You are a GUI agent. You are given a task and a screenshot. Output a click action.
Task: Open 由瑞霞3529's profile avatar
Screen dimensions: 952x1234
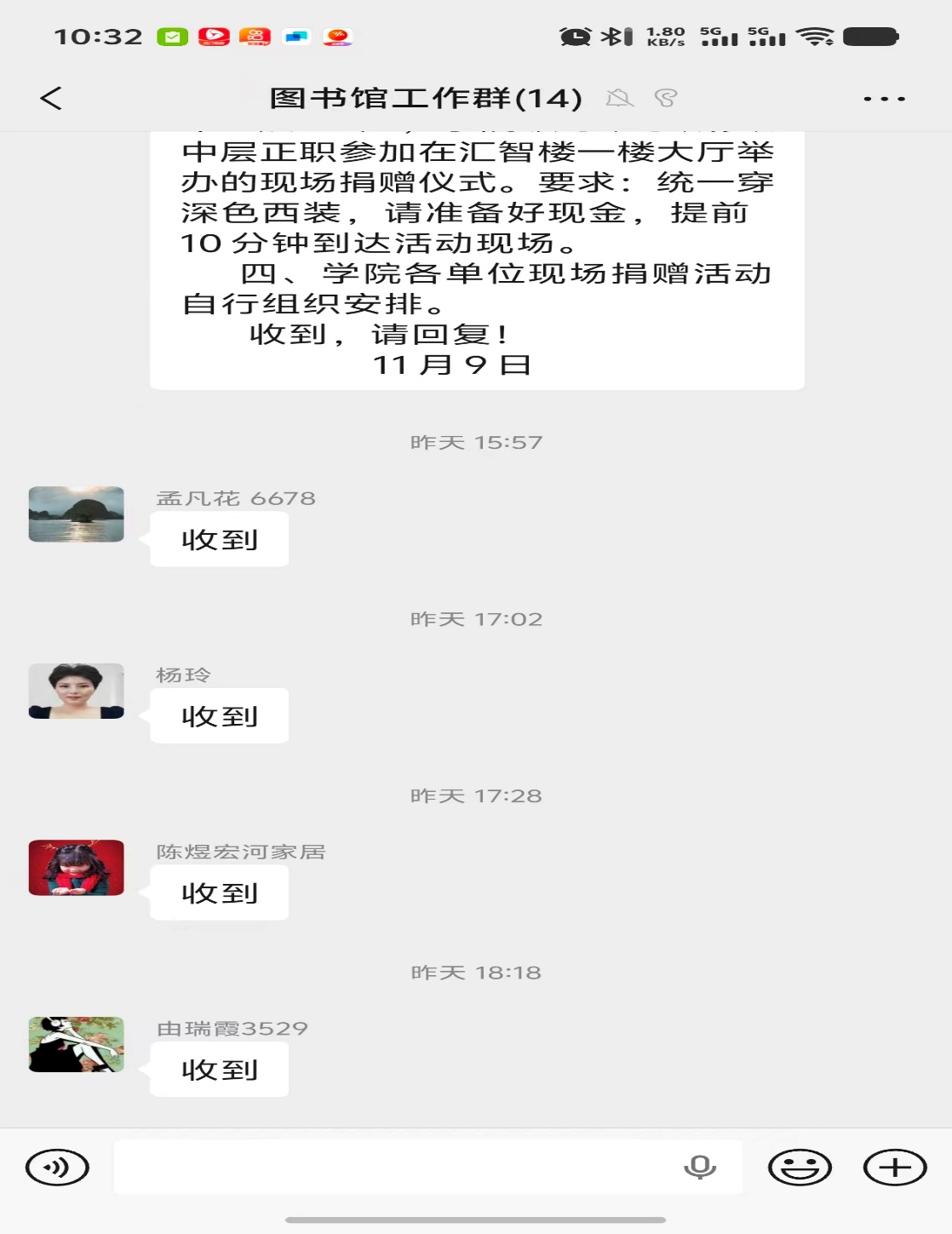tap(77, 1044)
